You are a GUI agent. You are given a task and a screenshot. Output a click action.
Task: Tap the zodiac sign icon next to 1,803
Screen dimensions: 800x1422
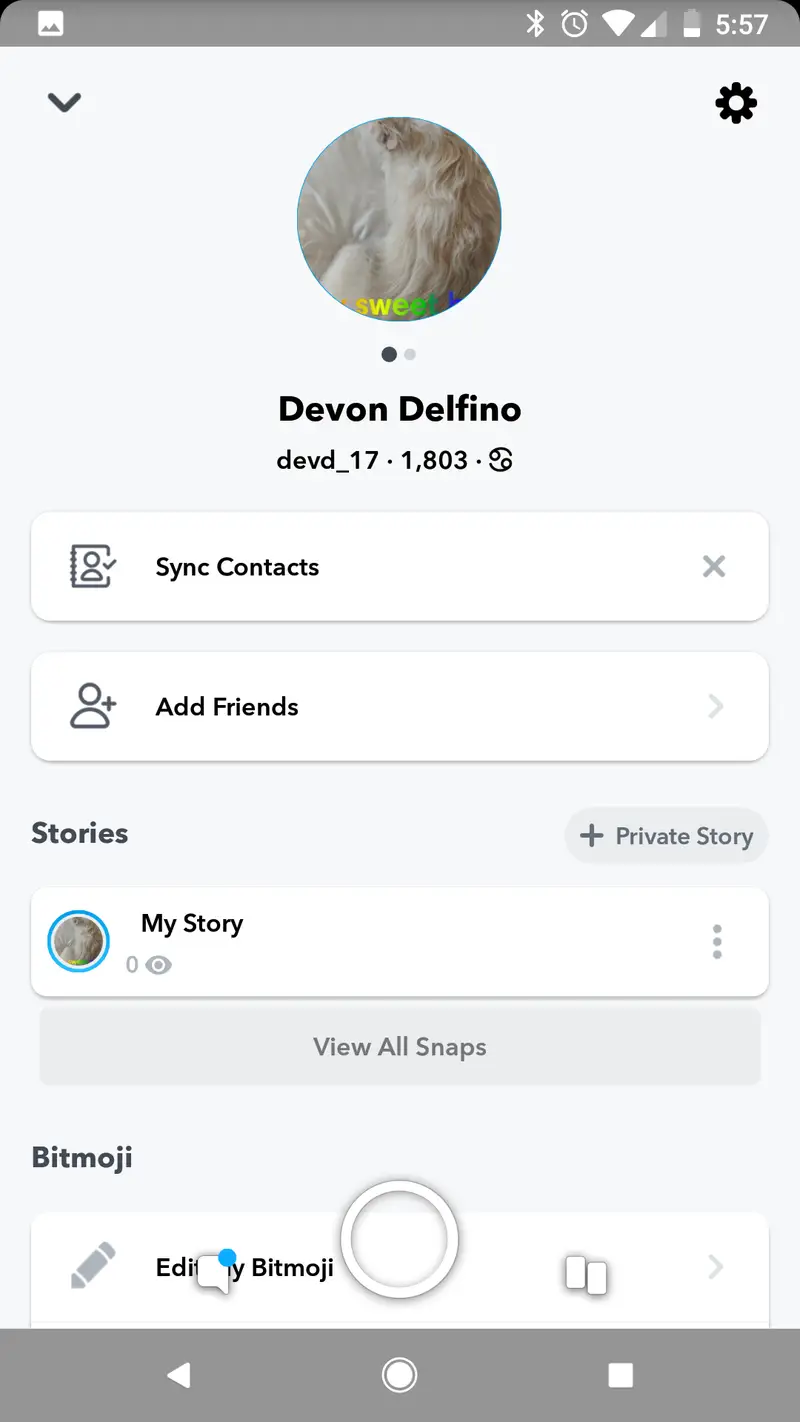pos(501,459)
